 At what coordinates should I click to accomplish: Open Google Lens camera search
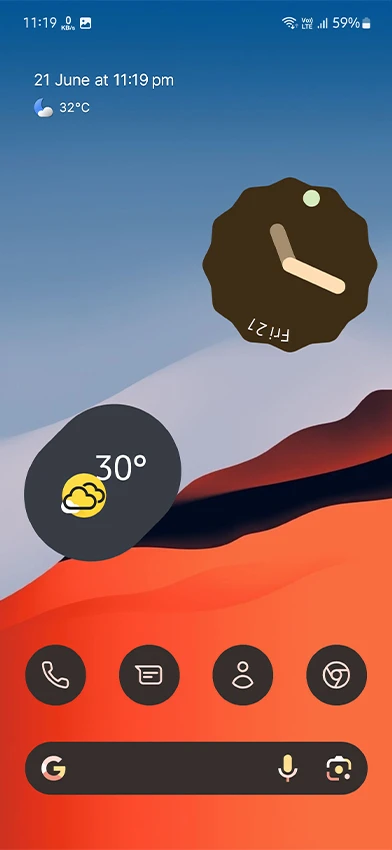[339, 768]
